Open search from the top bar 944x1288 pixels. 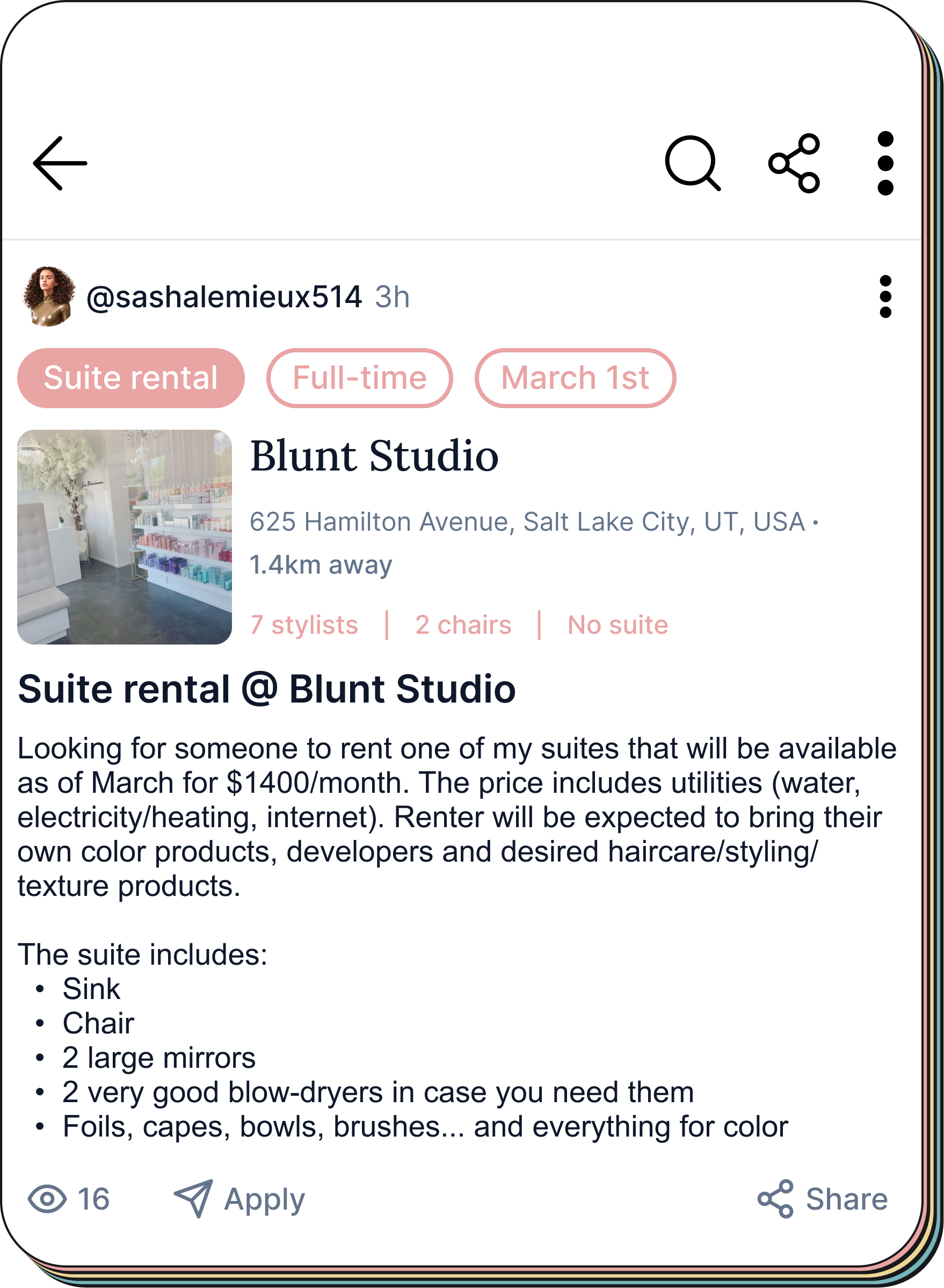pyautogui.click(x=692, y=163)
